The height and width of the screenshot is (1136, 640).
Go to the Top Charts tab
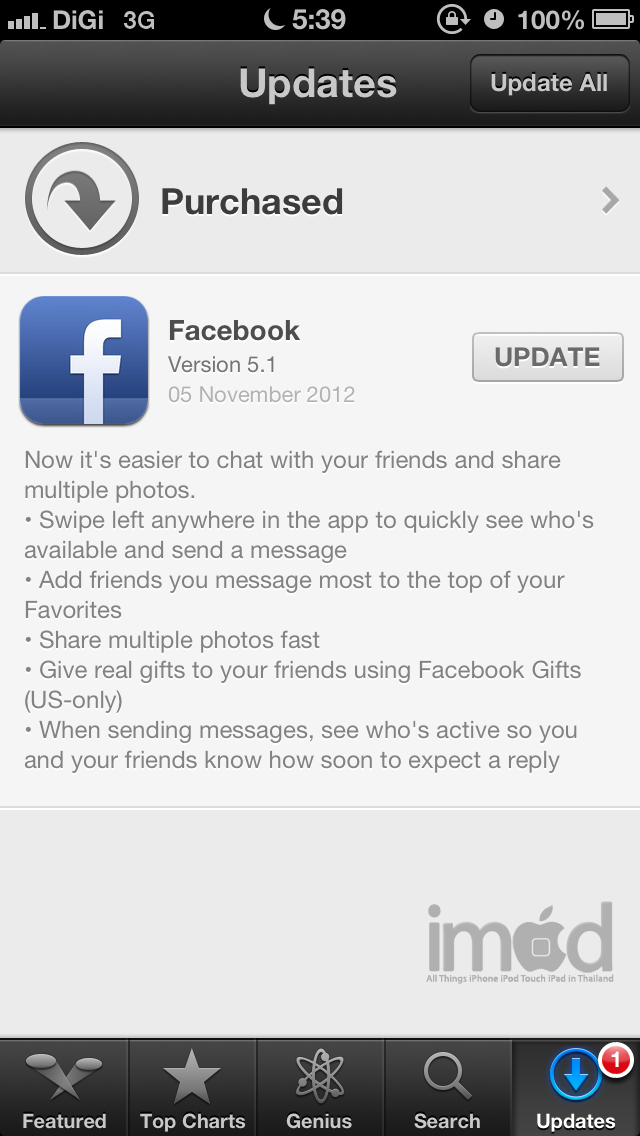pyautogui.click(x=192, y=1087)
